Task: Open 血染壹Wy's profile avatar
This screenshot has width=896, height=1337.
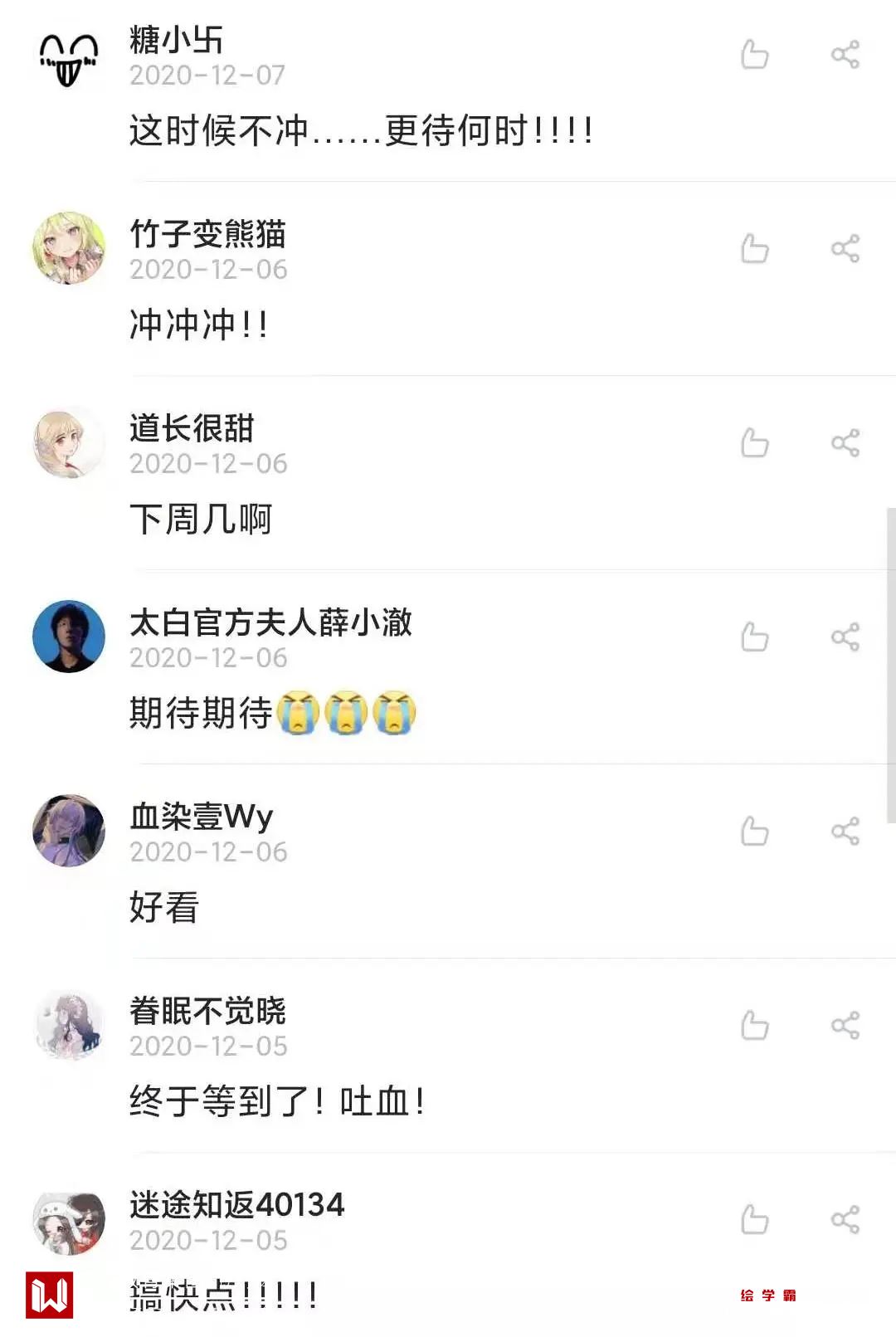Action: coord(69,831)
